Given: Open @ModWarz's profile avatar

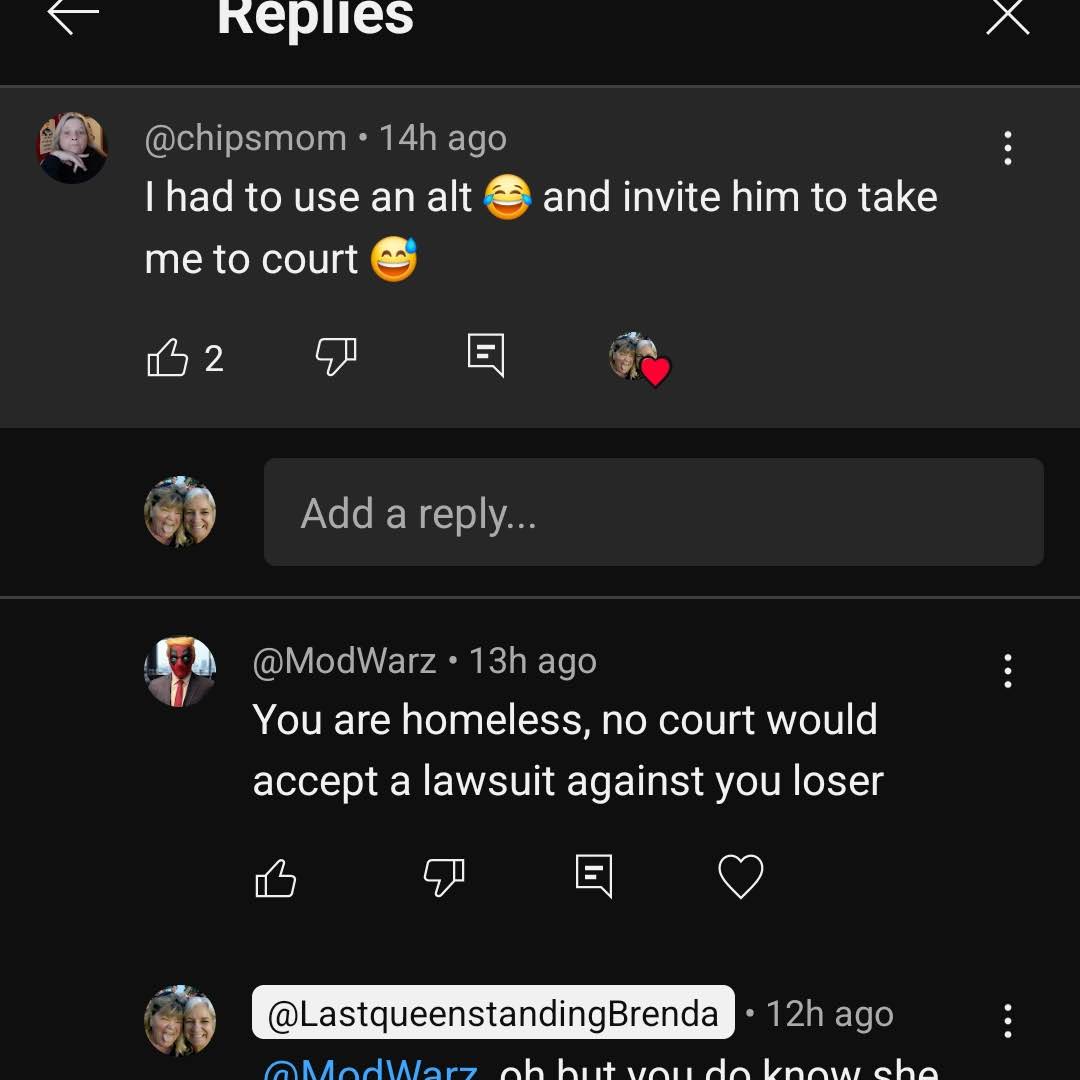Looking at the screenshot, I should point(180,671).
